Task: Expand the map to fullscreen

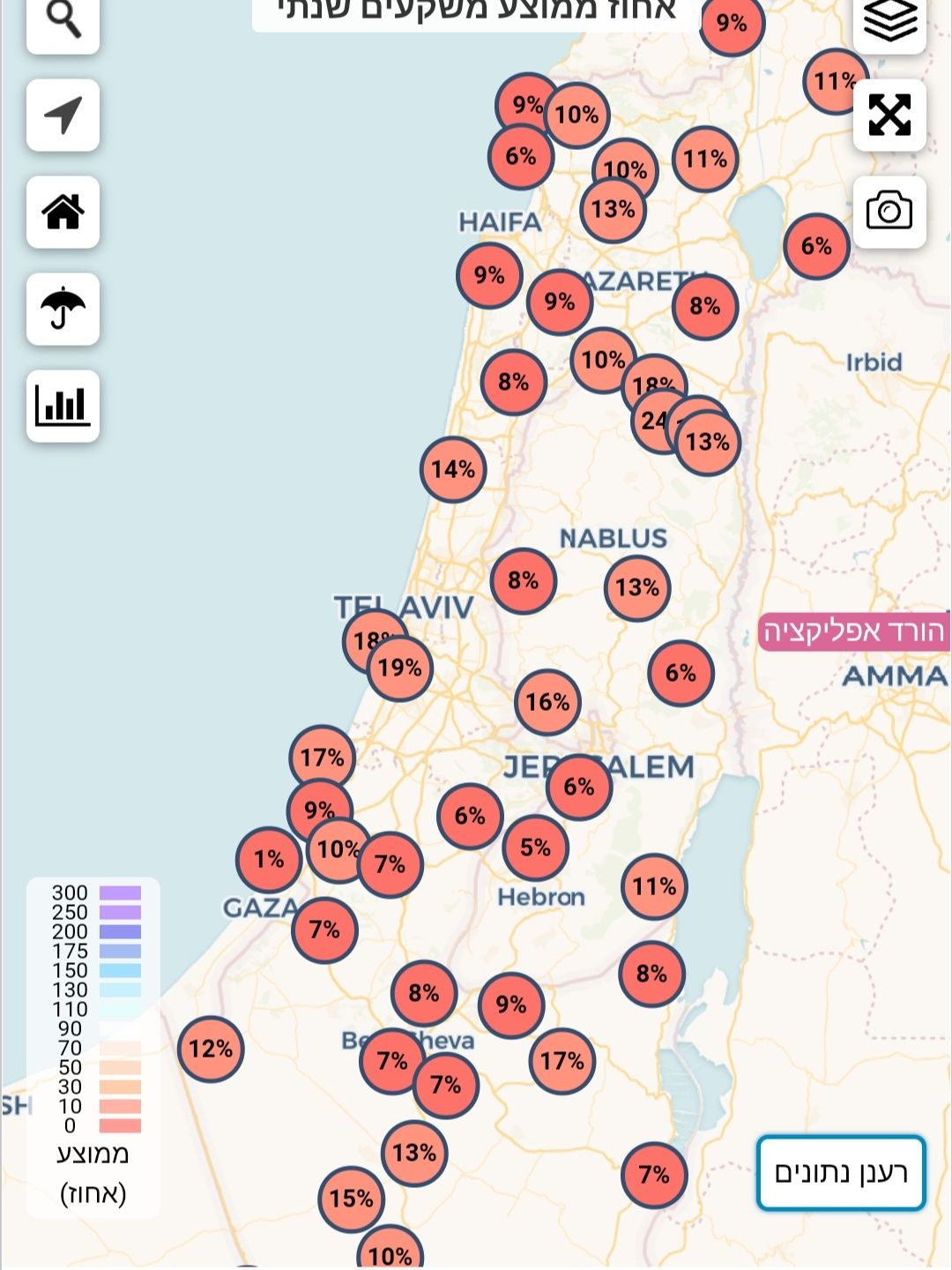Action: click(x=889, y=115)
